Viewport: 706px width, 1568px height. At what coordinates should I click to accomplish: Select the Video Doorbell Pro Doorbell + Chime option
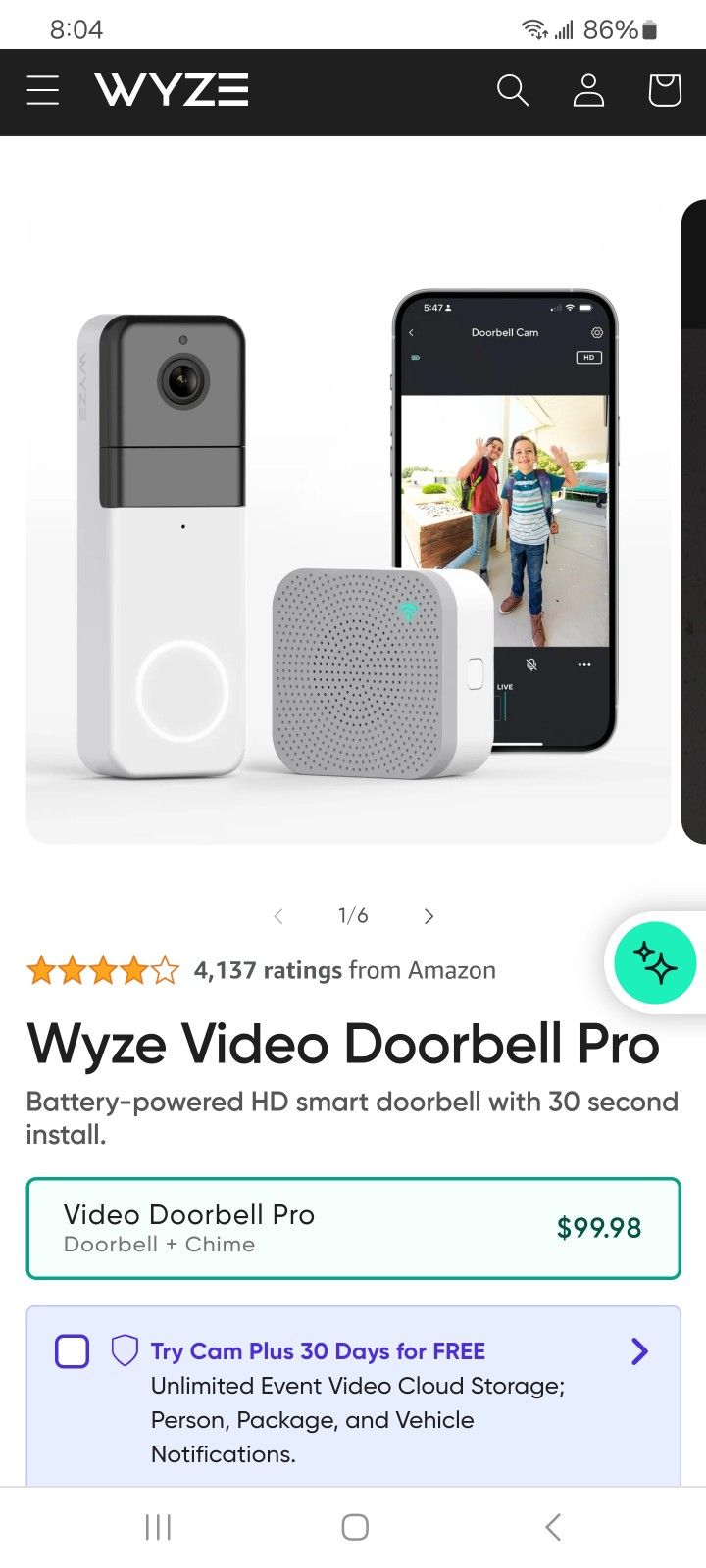coord(353,1228)
